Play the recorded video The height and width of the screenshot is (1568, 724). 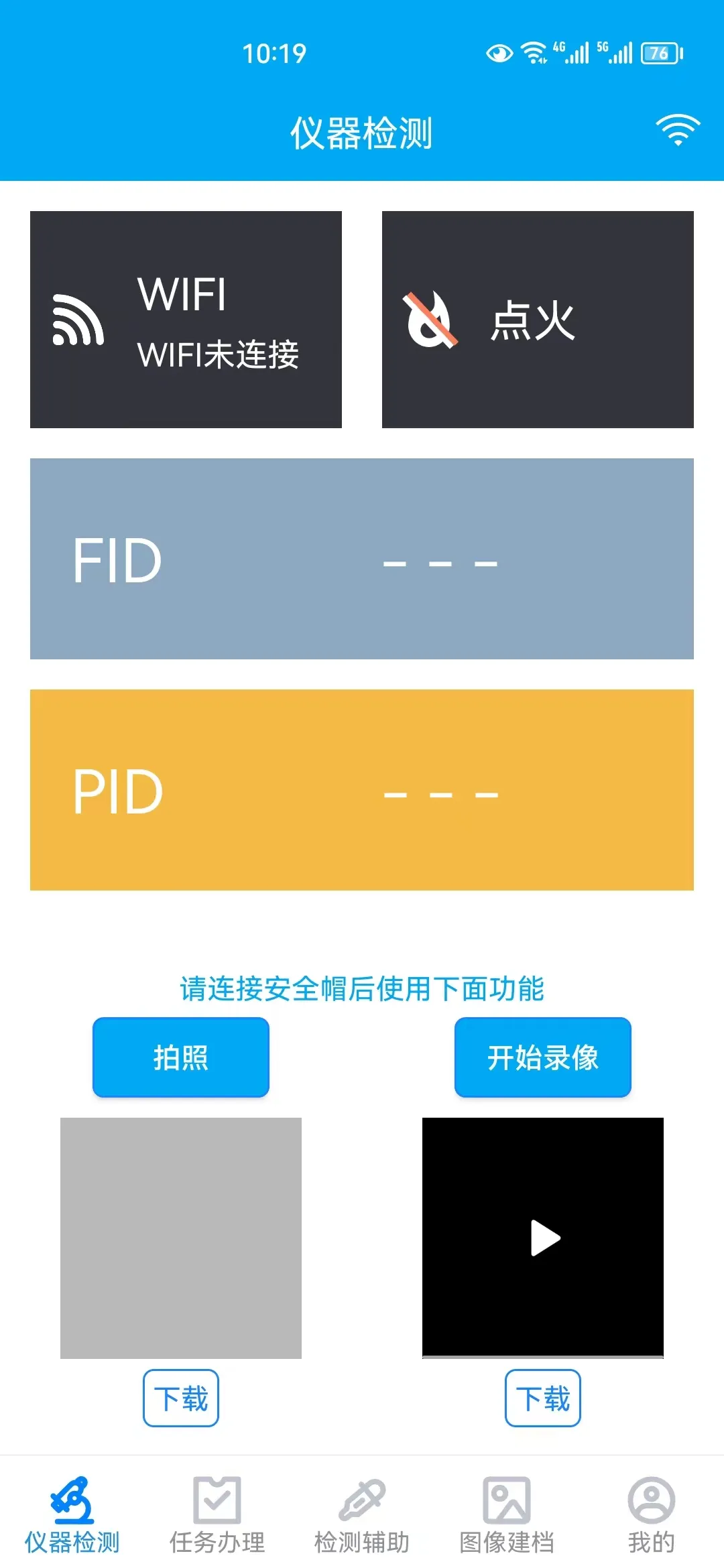[543, 1238]
